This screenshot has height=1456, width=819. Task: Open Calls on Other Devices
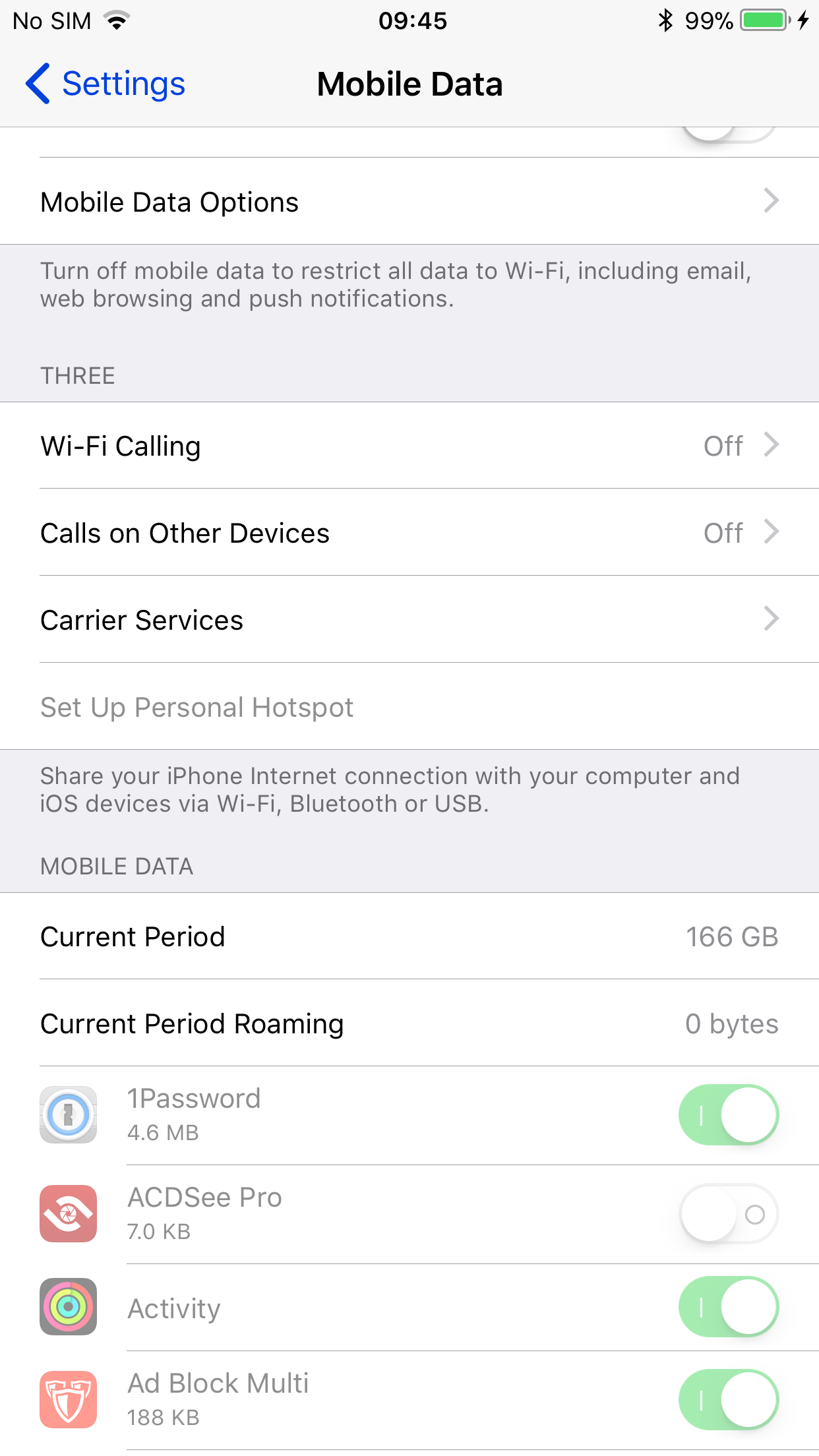(x=409, y=533)
